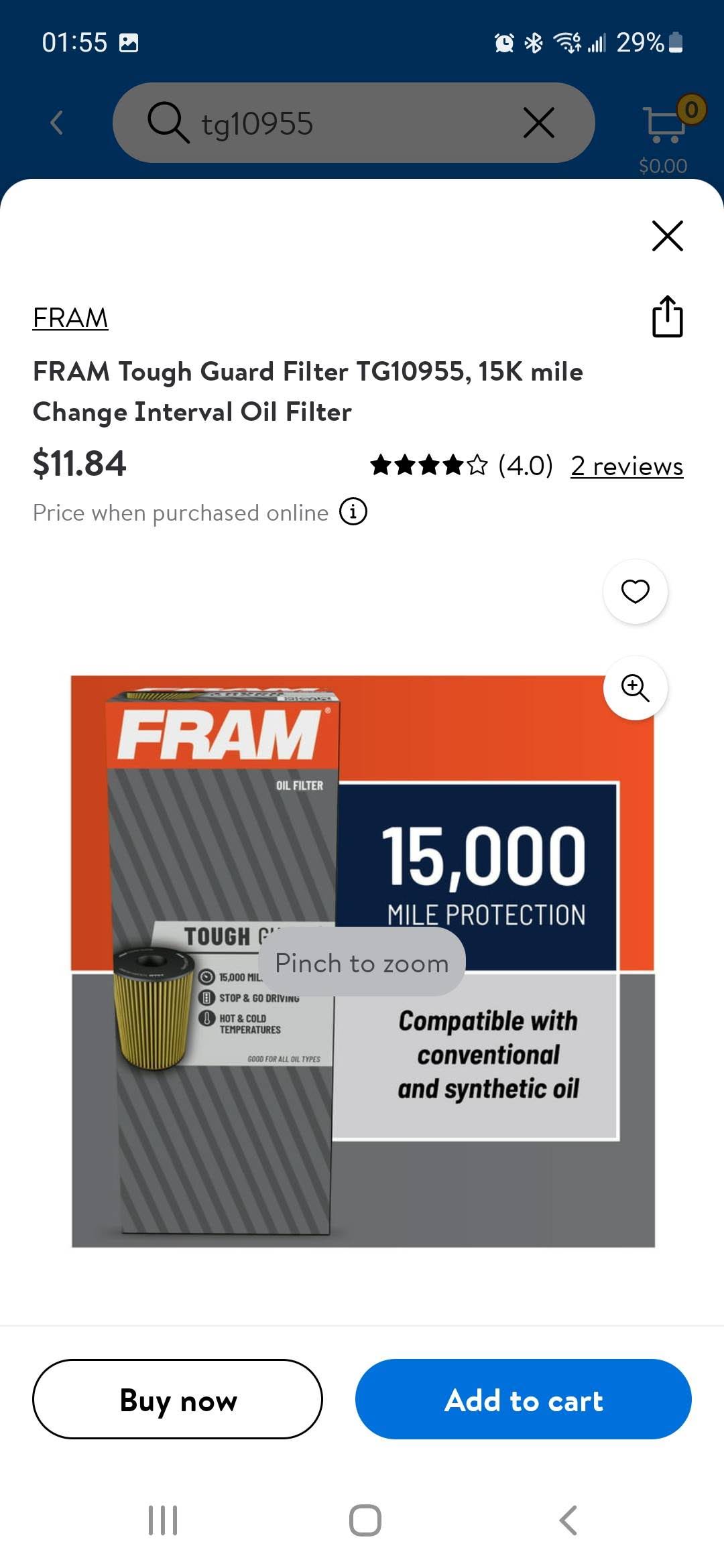Open the FRAM brand link

(x=70, y=318)
